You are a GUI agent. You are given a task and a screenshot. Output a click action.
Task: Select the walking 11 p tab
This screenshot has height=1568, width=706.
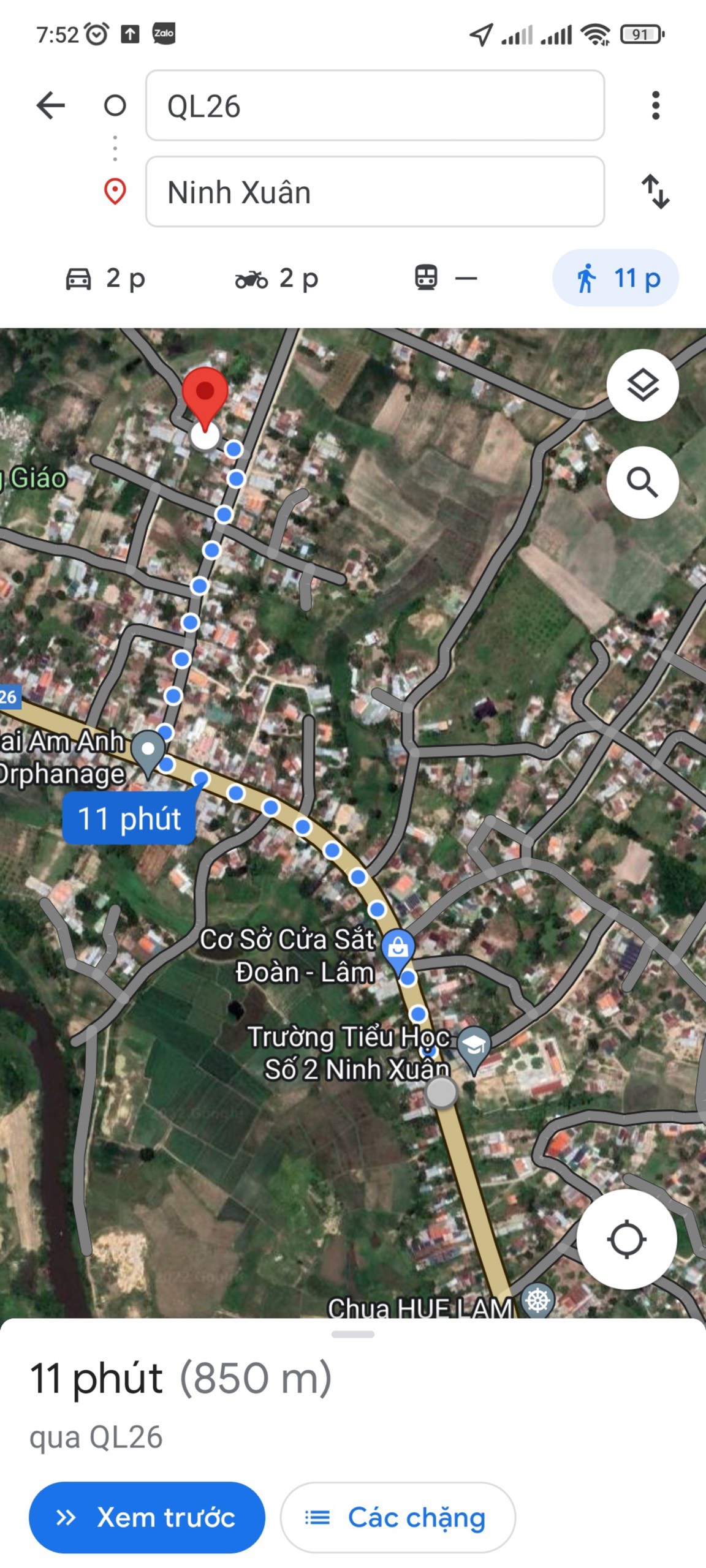[x=615, y=279]
